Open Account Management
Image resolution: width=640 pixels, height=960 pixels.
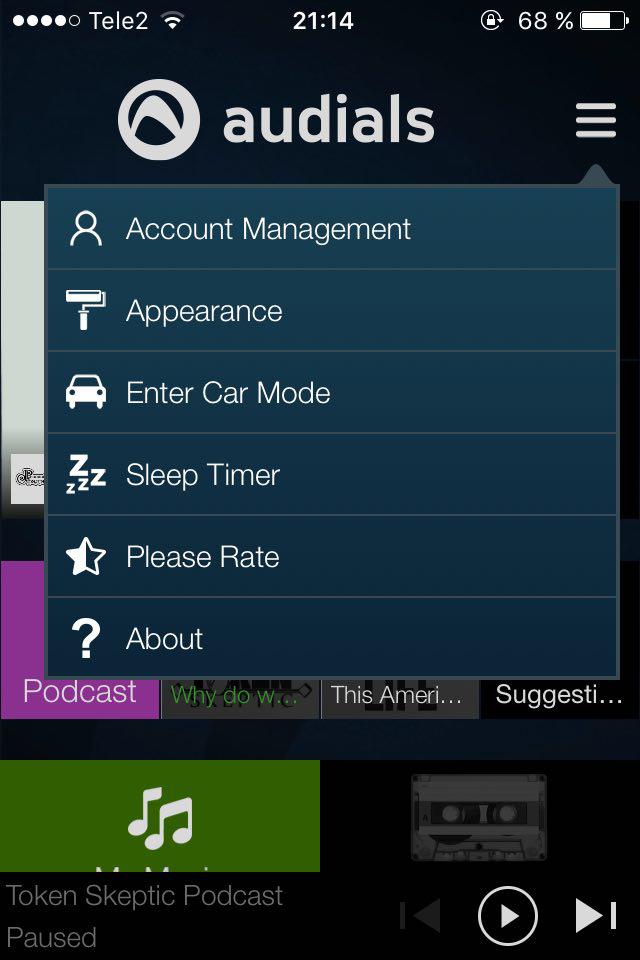[x=331, y=228]
